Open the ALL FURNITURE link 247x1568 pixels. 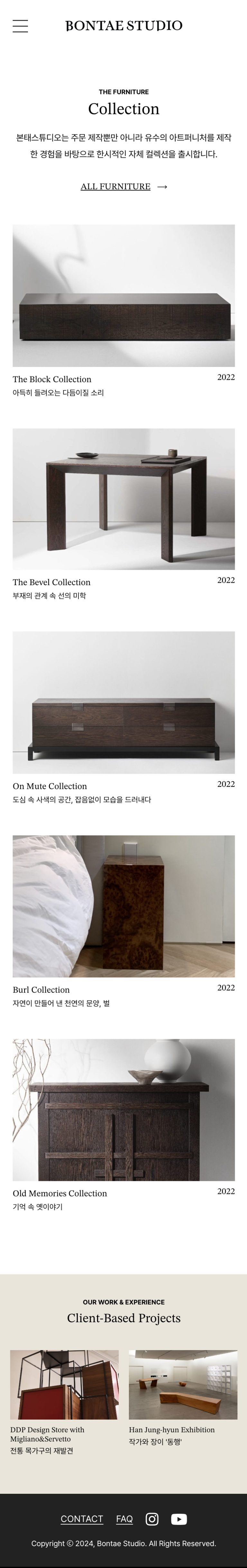click(123, 186)
